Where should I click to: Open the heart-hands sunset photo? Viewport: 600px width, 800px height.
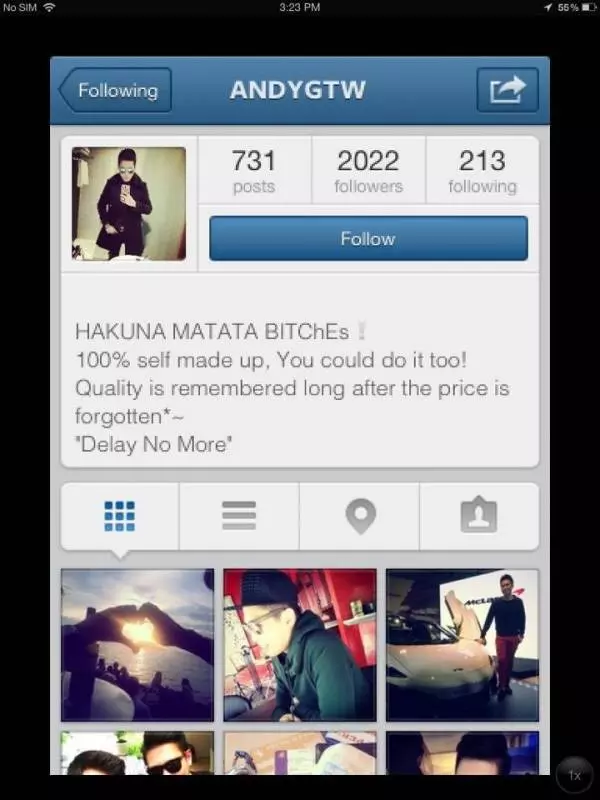point(138,645)
